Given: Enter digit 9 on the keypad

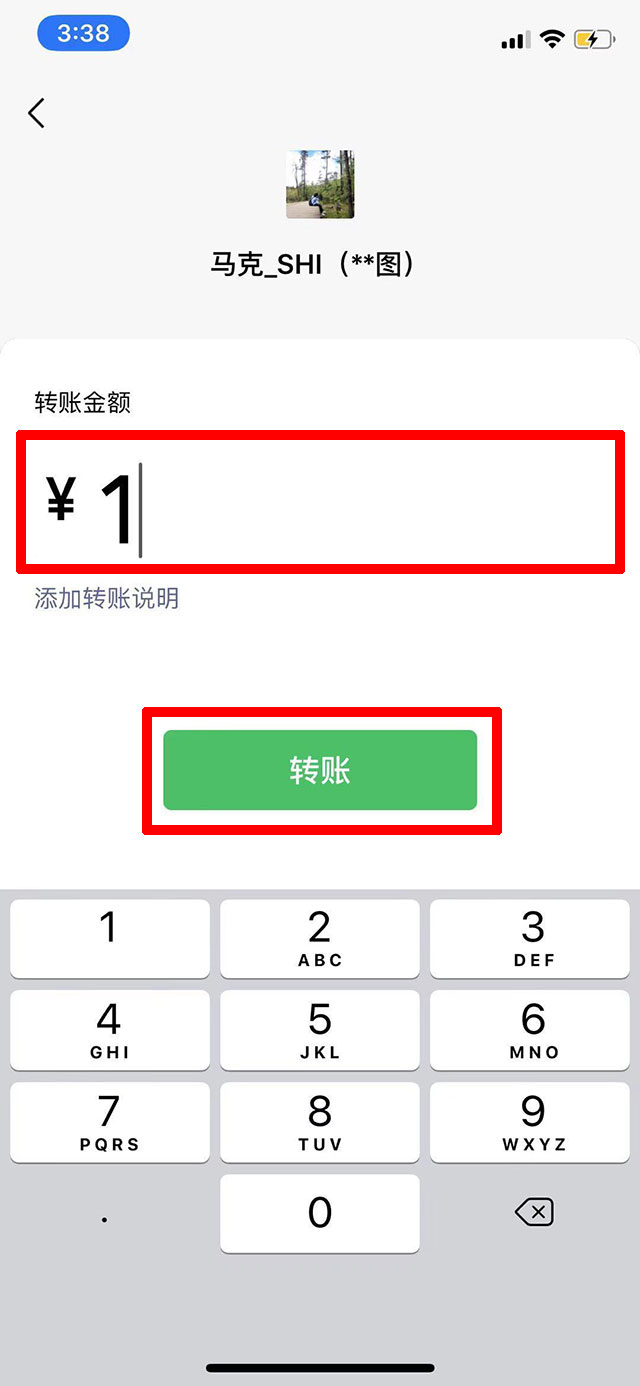Looking at the screenshot, I should [x=532, y=1122].
